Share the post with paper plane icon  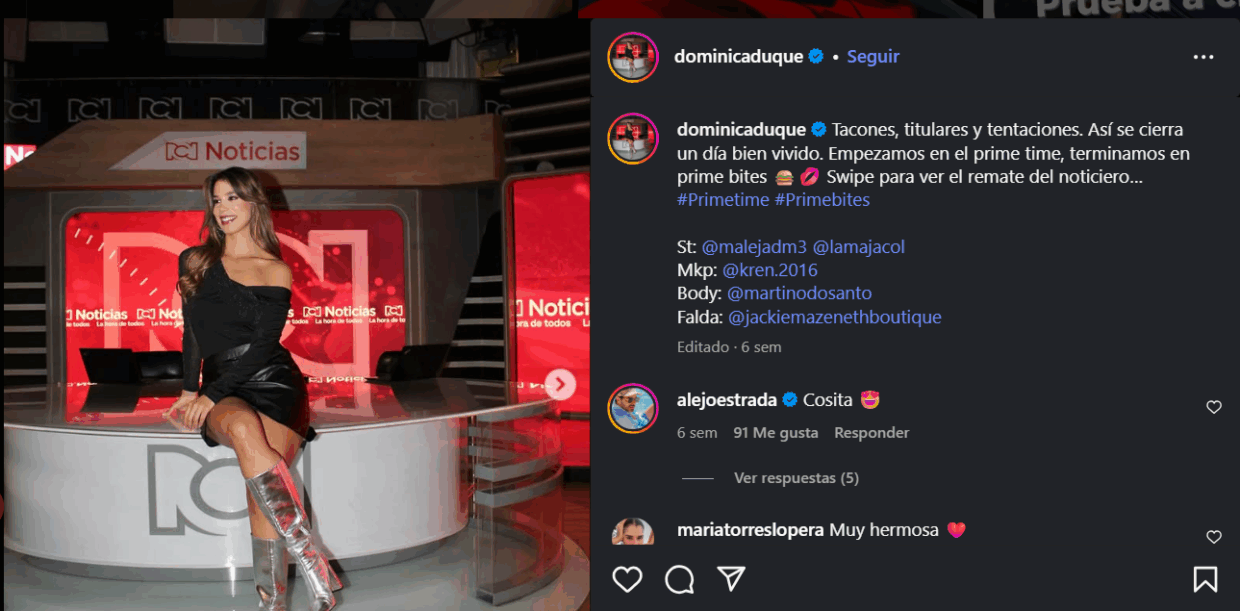(732, 579)
